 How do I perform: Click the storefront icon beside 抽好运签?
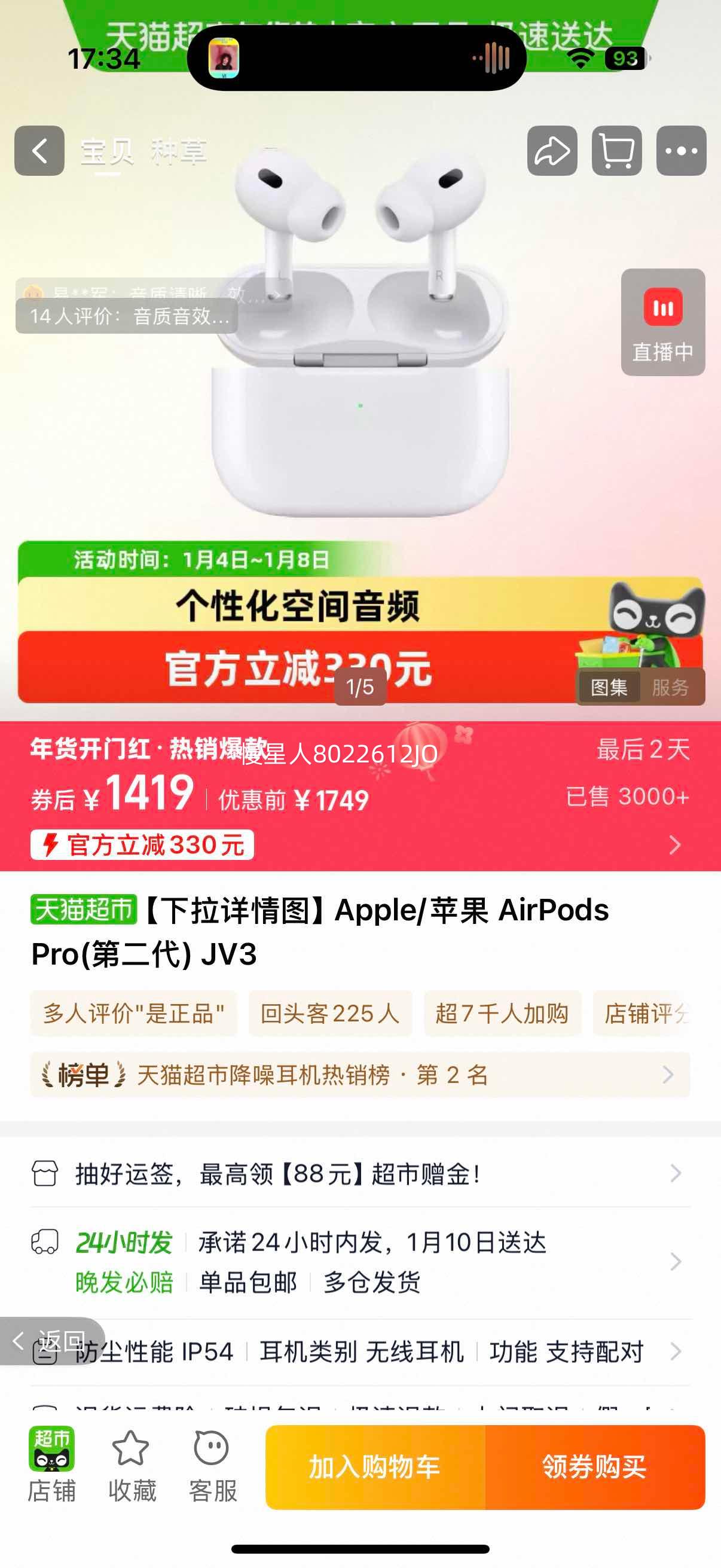coord(46,1174)
